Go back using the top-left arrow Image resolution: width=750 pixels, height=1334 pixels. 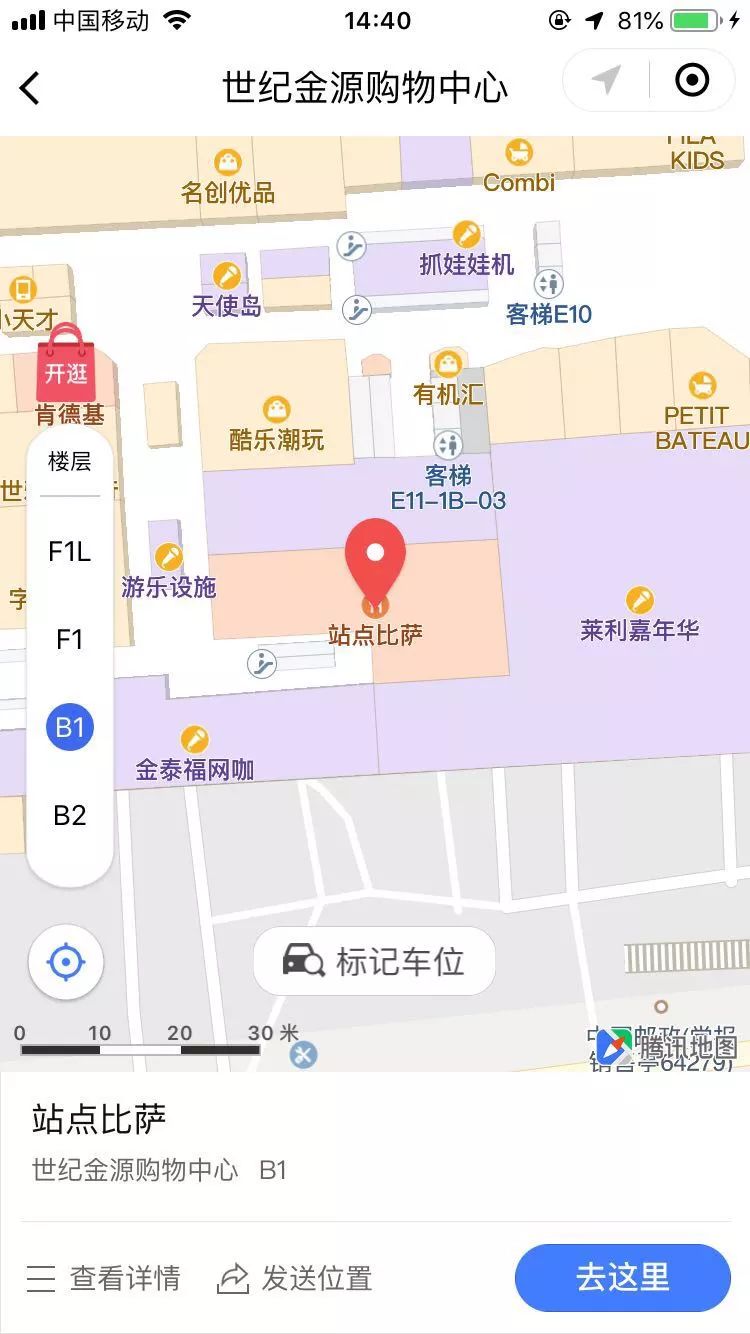coord(30,88)
